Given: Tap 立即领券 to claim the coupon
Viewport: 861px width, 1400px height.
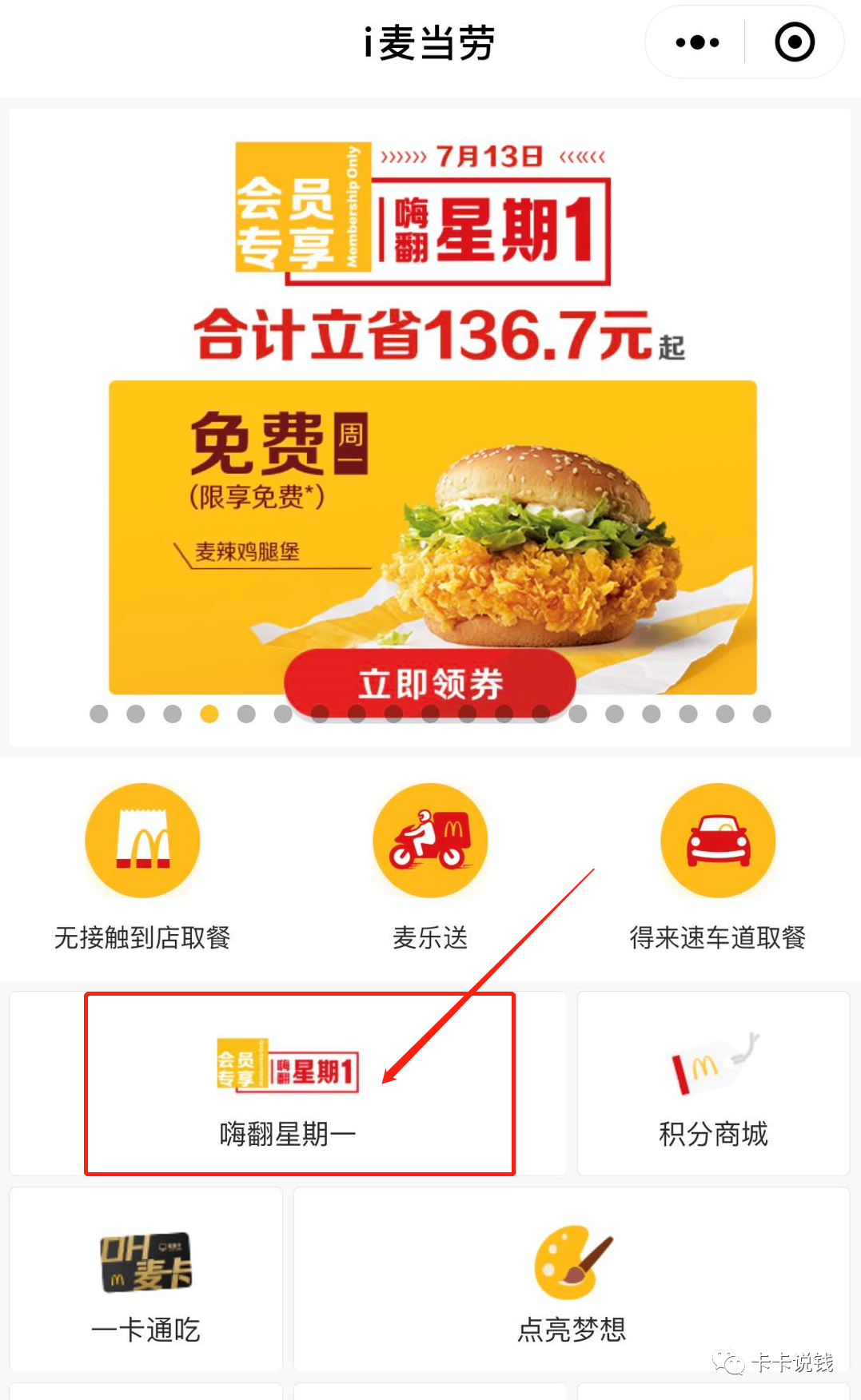Looking at the screenshot, I should click(x=430, y=684).
